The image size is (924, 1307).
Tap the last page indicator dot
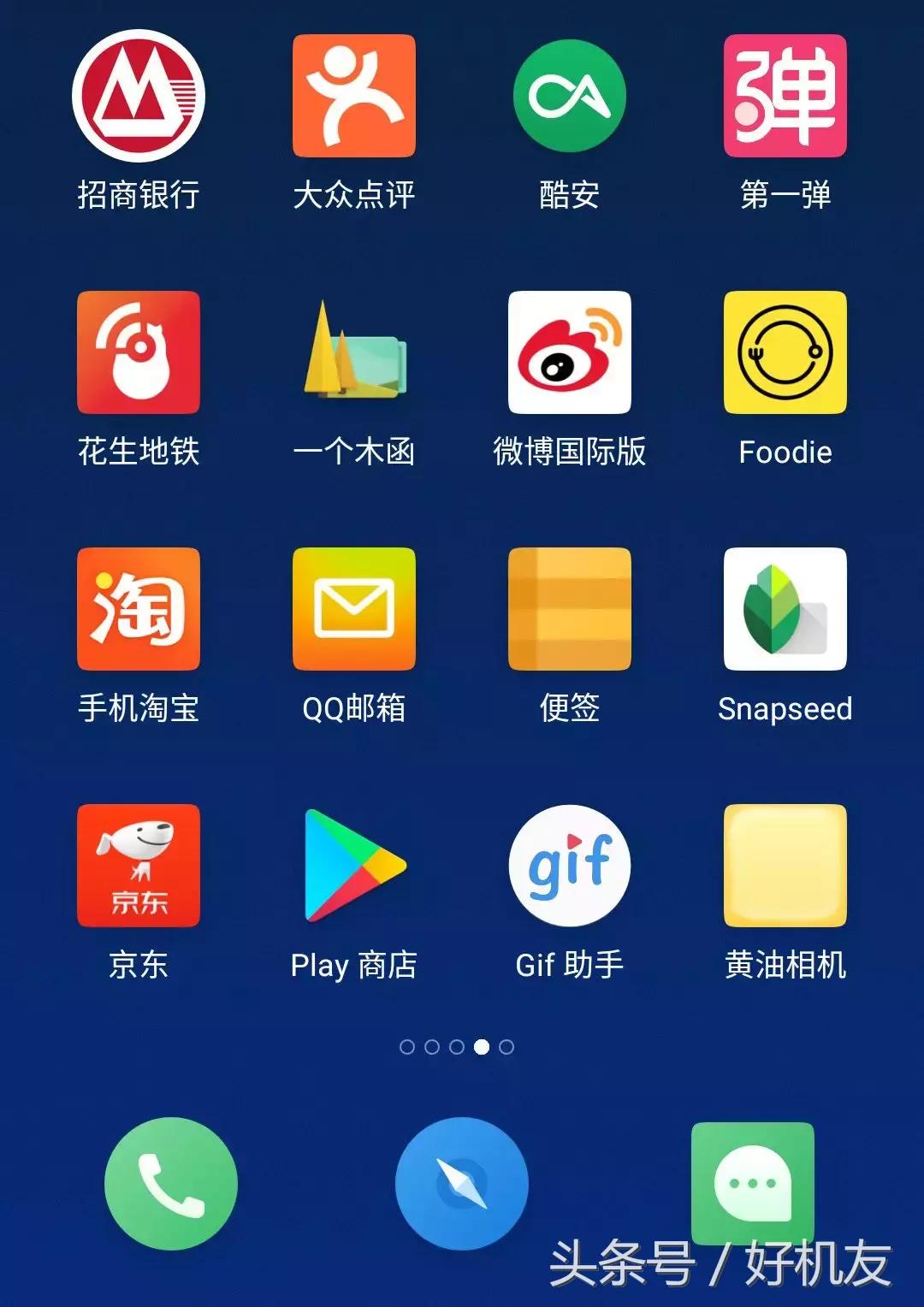pyautogui.click(x=506, y=1045)
